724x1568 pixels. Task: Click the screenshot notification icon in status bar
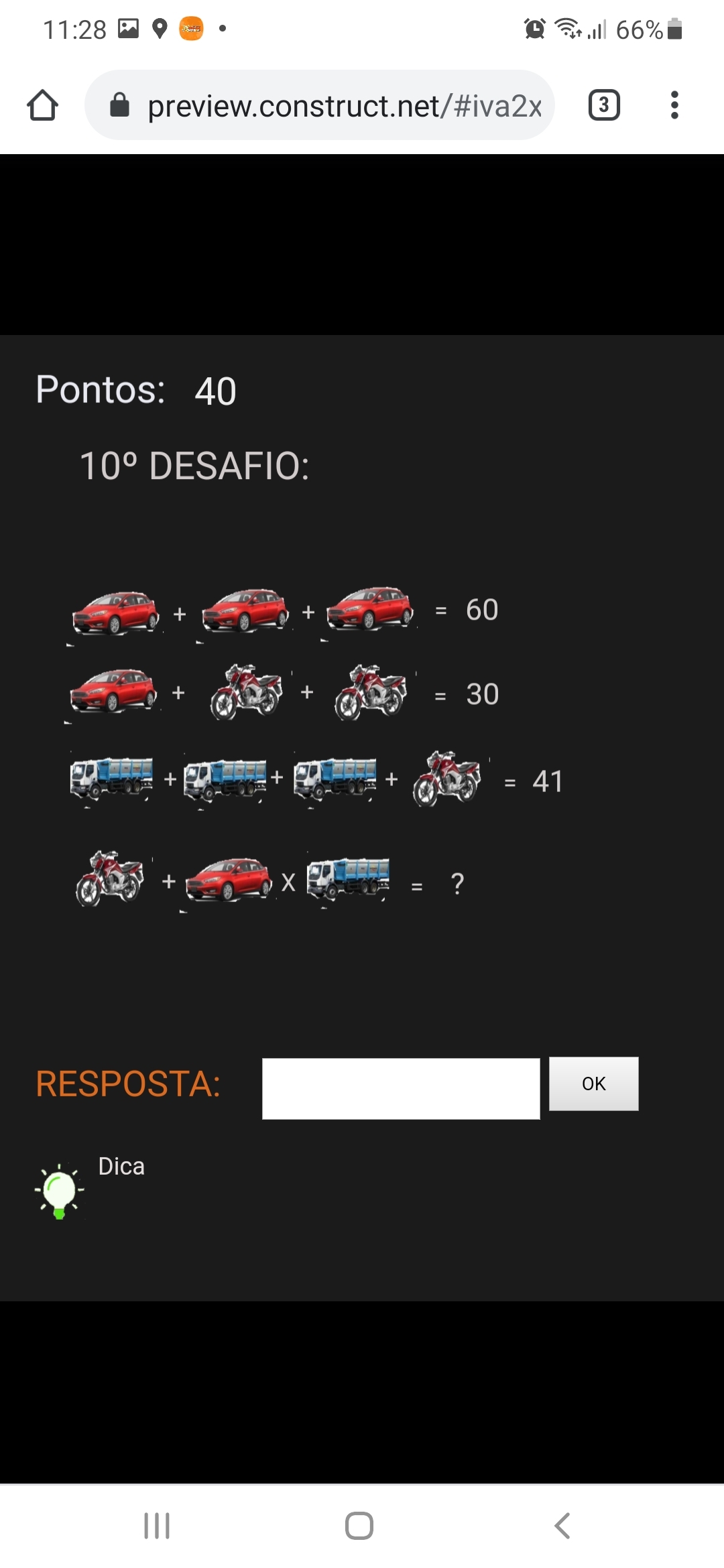click(128, 27)
